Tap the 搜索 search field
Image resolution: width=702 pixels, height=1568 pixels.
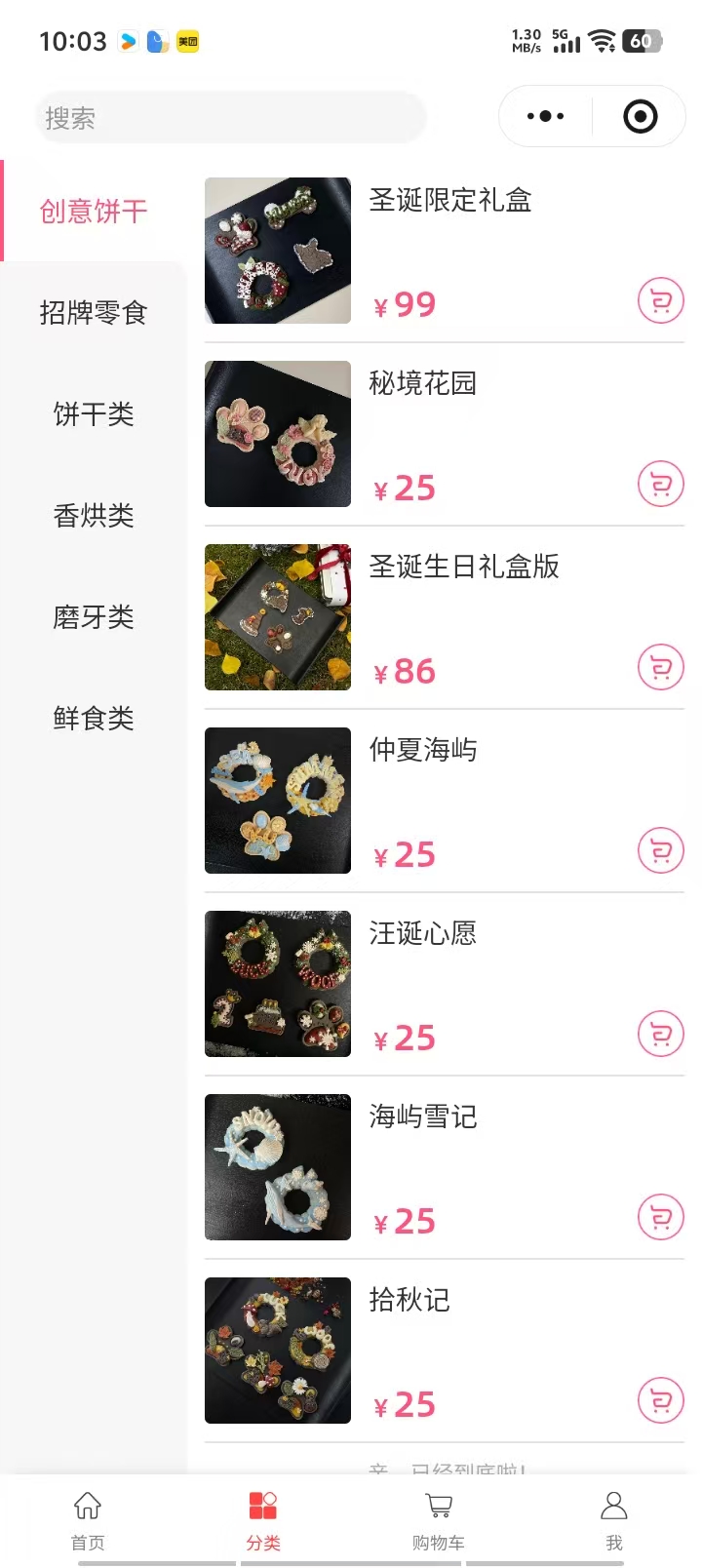[x=230, y=118]
